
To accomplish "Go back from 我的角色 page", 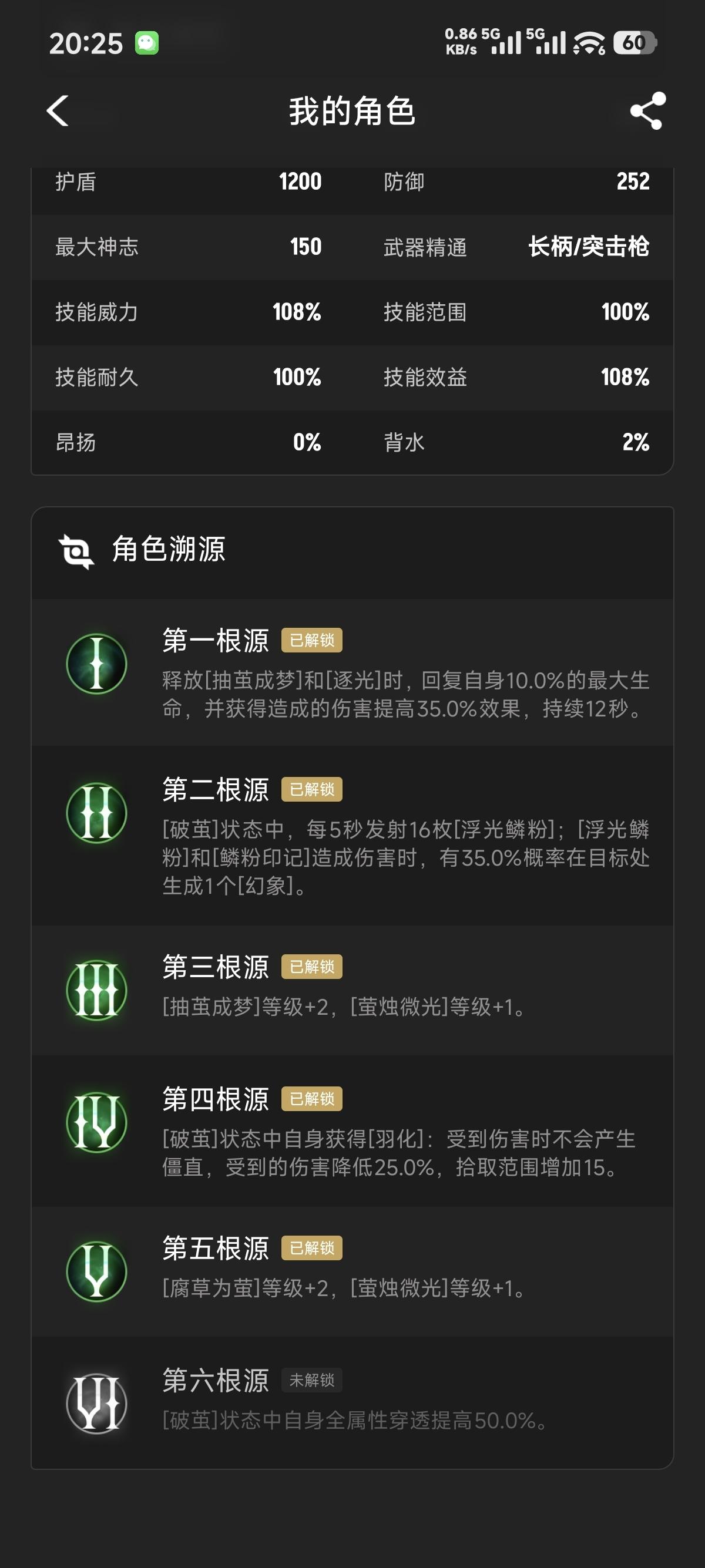I will click(58, 112).
